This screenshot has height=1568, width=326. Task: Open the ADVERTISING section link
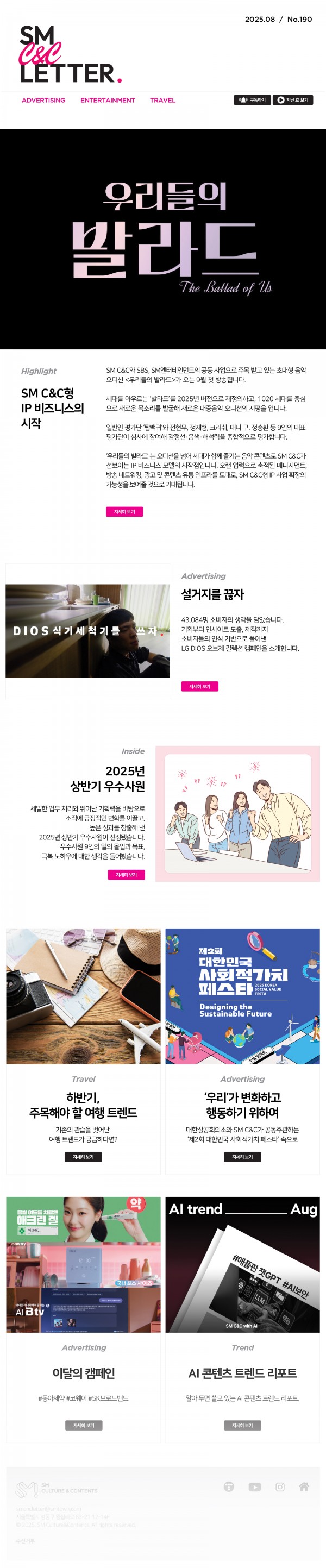click(x=43, y=101)
